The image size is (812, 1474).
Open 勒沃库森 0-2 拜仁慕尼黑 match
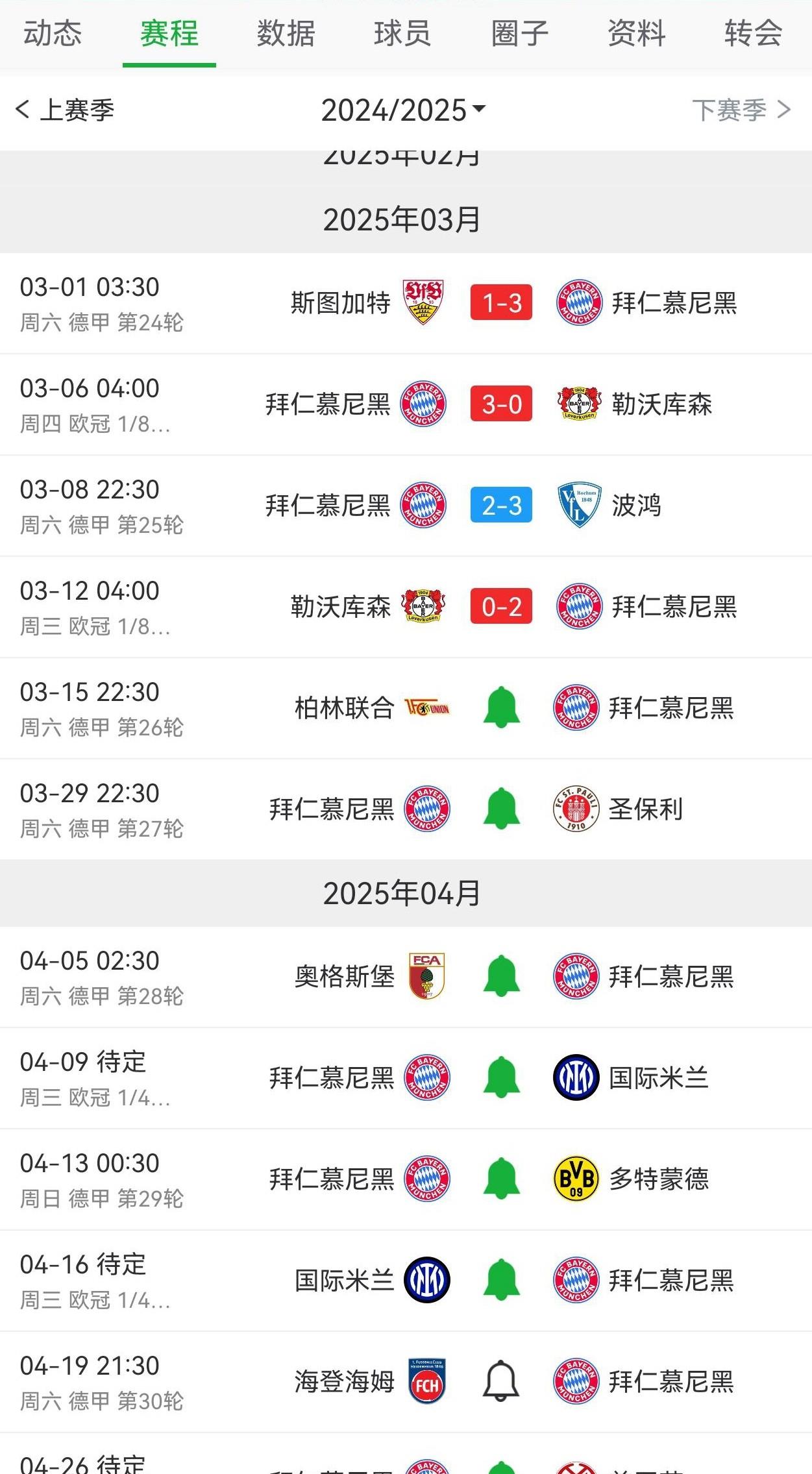501,607
